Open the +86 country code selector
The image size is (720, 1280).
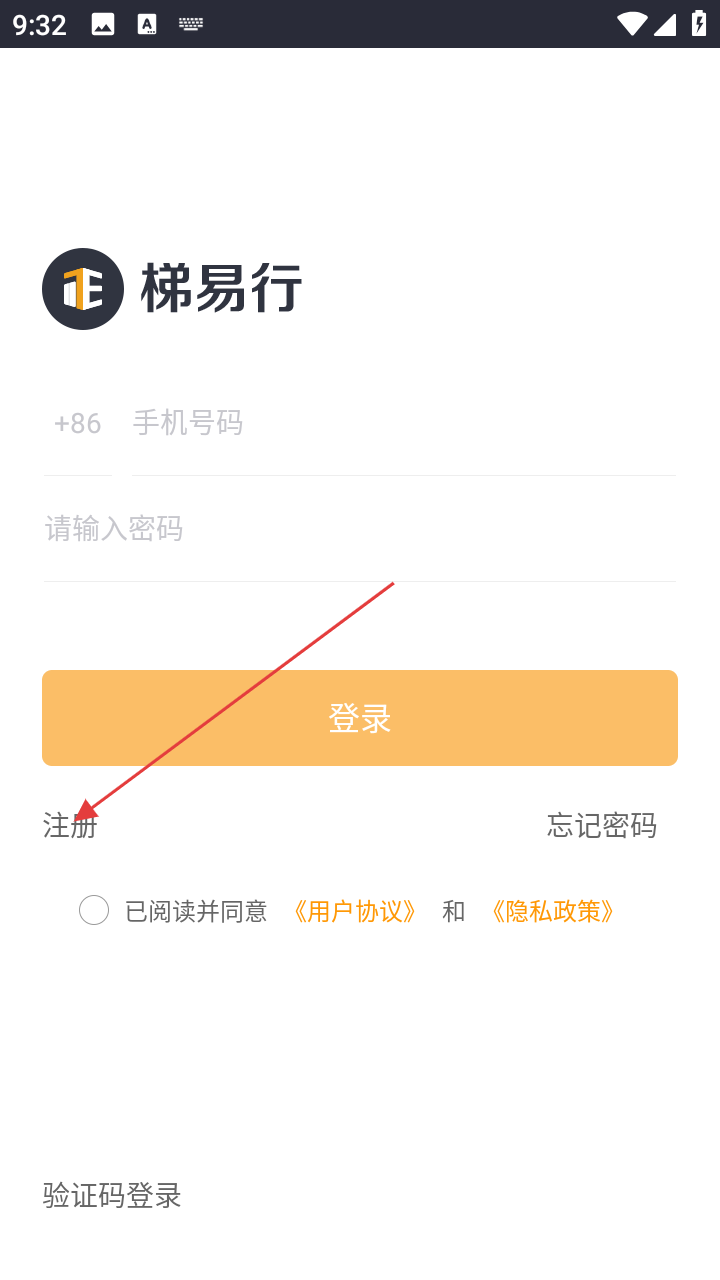pyautogui.click(x=77, y=423)
